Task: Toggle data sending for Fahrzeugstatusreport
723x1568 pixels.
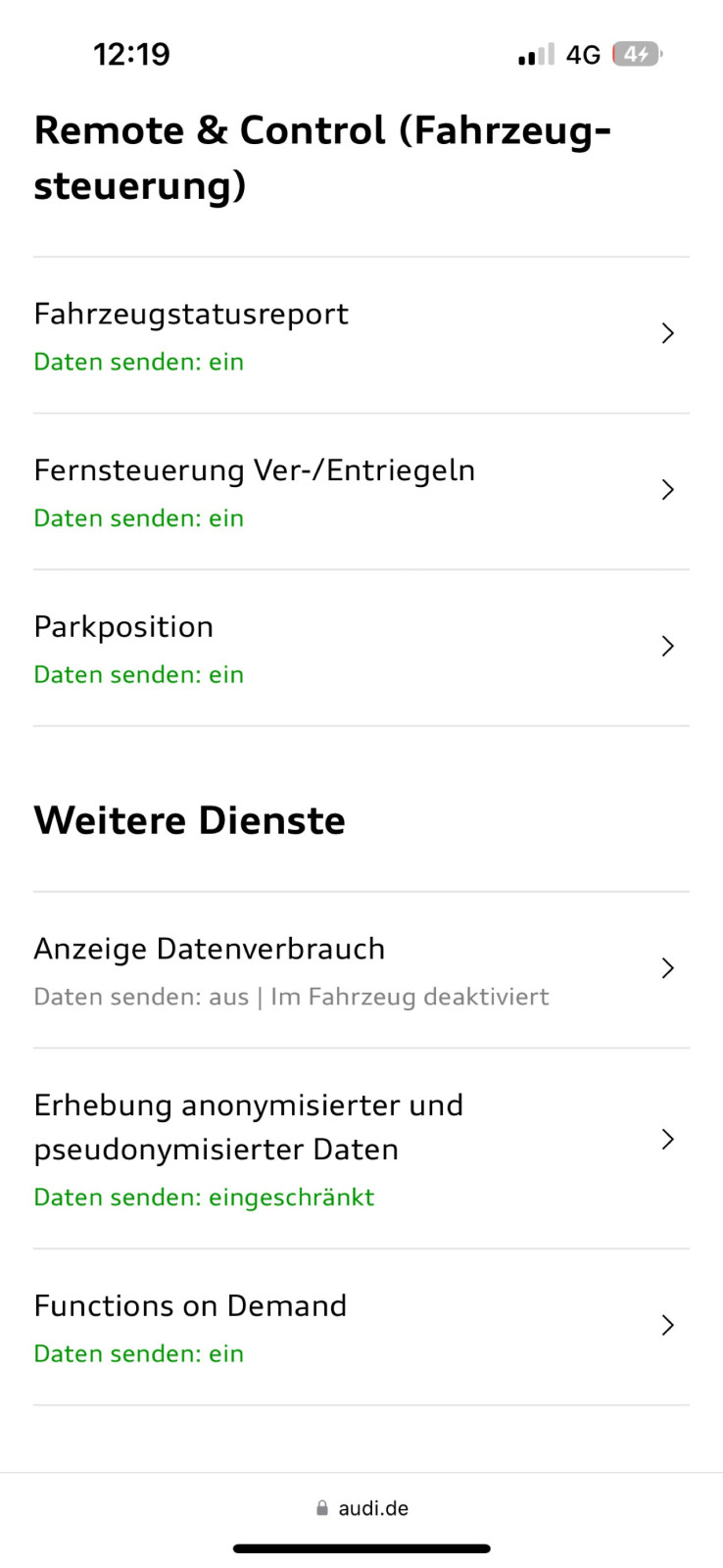Action: 138,362
